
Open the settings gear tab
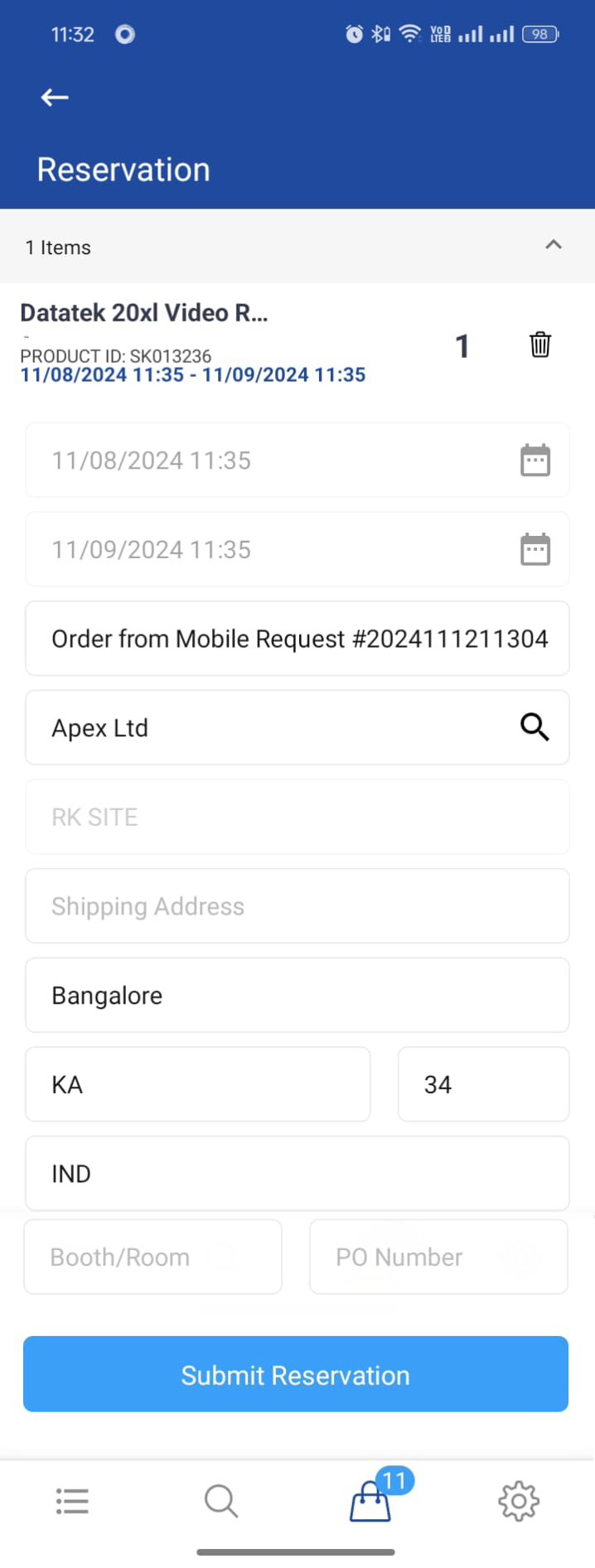click(x=519, y=1501)
